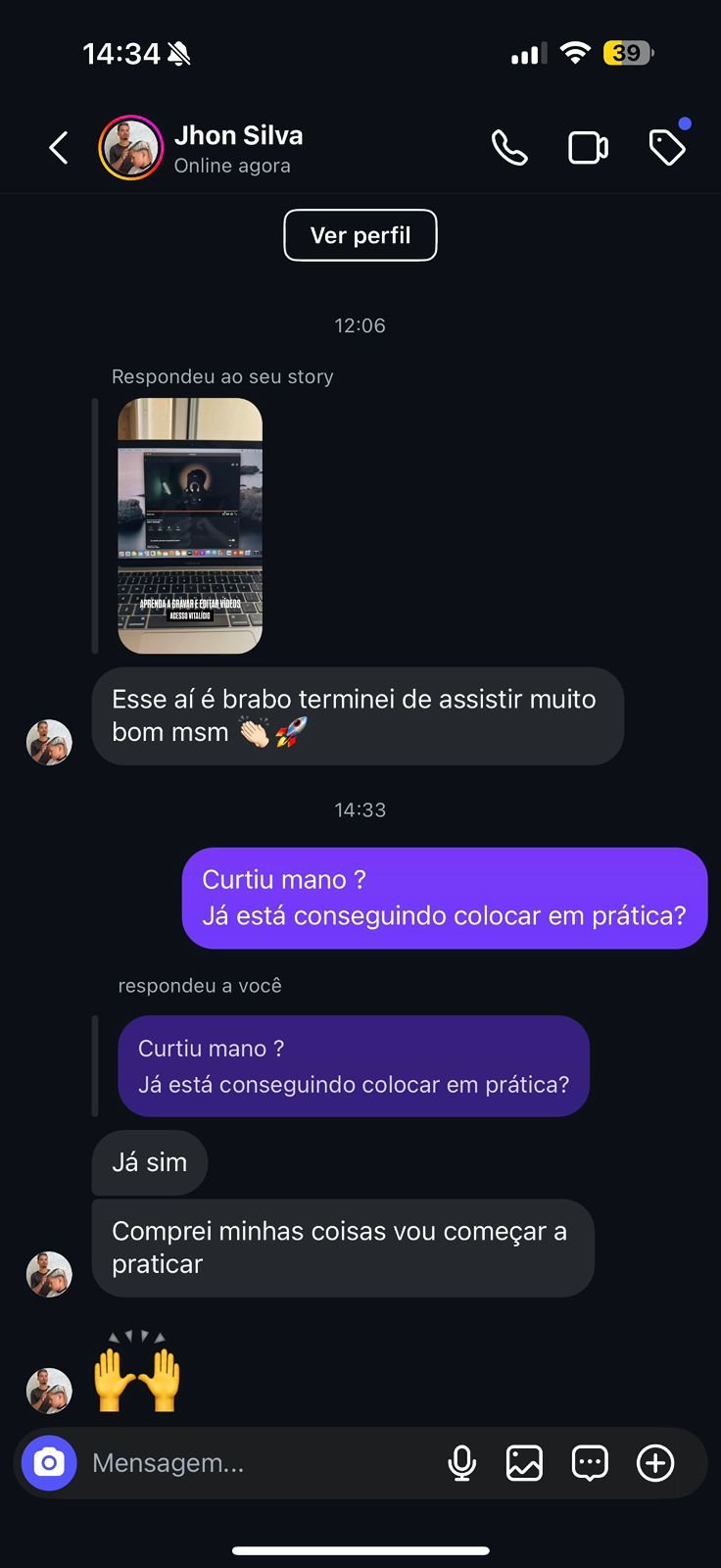Focus the Mensagem text field
721x1568 pixels.
click(x=255, y=1463)
